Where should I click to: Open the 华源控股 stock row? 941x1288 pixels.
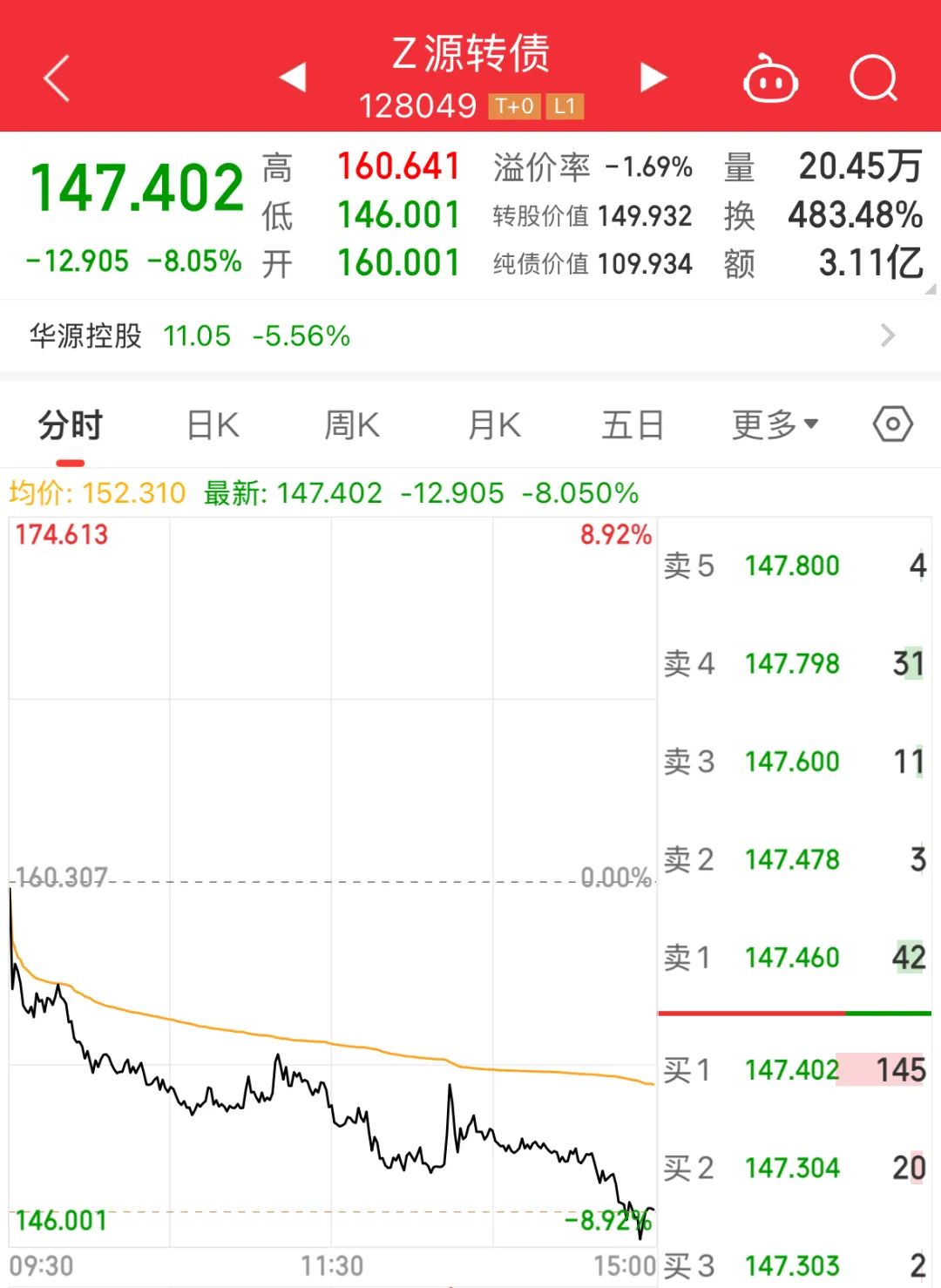coord(470,336)
